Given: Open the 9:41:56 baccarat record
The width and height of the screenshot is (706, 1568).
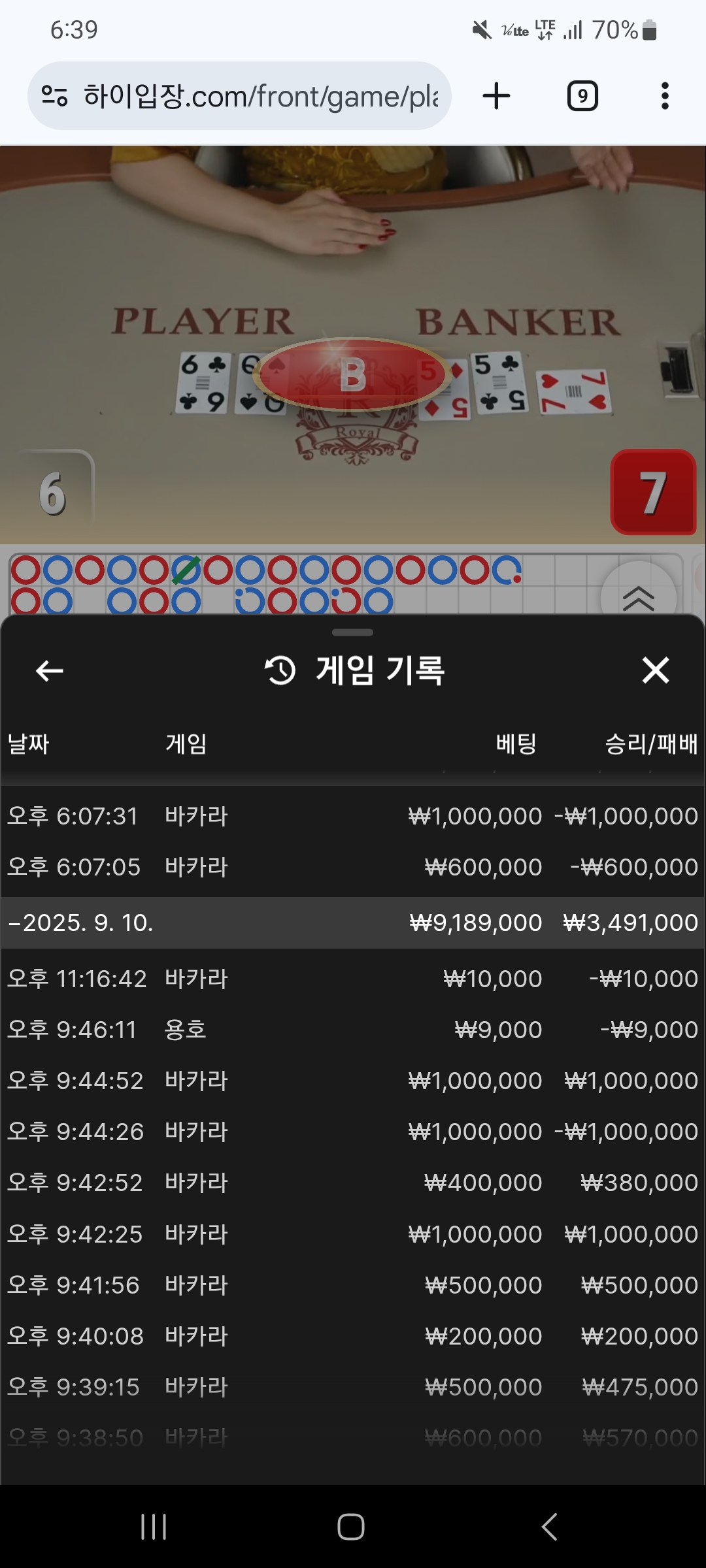Looking at the screenshot, I should (353, 1285).
